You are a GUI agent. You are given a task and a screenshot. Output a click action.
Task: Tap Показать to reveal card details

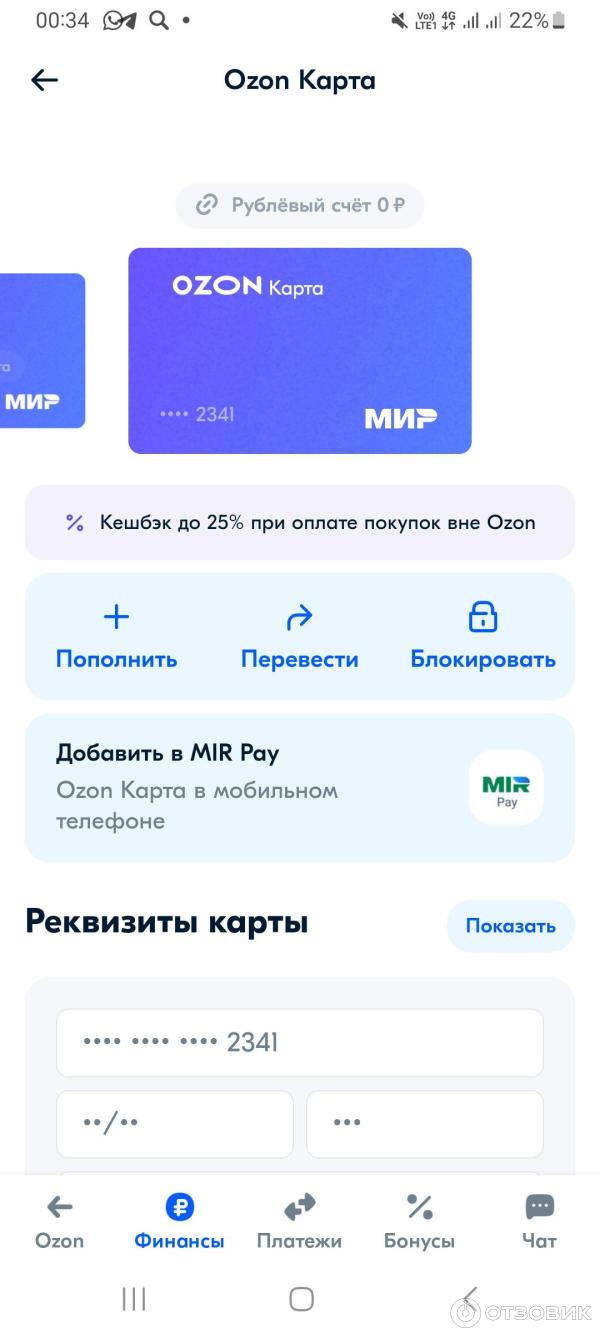(x=510, y=925)
